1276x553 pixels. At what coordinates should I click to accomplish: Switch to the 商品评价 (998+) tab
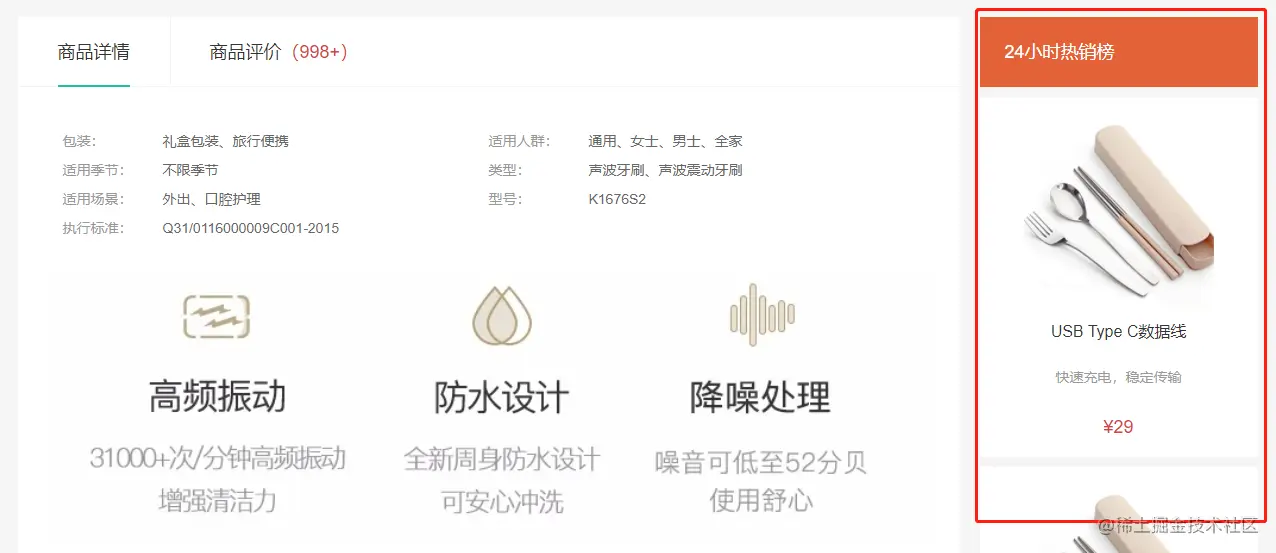pyautogui.click(x=278, y=52)
